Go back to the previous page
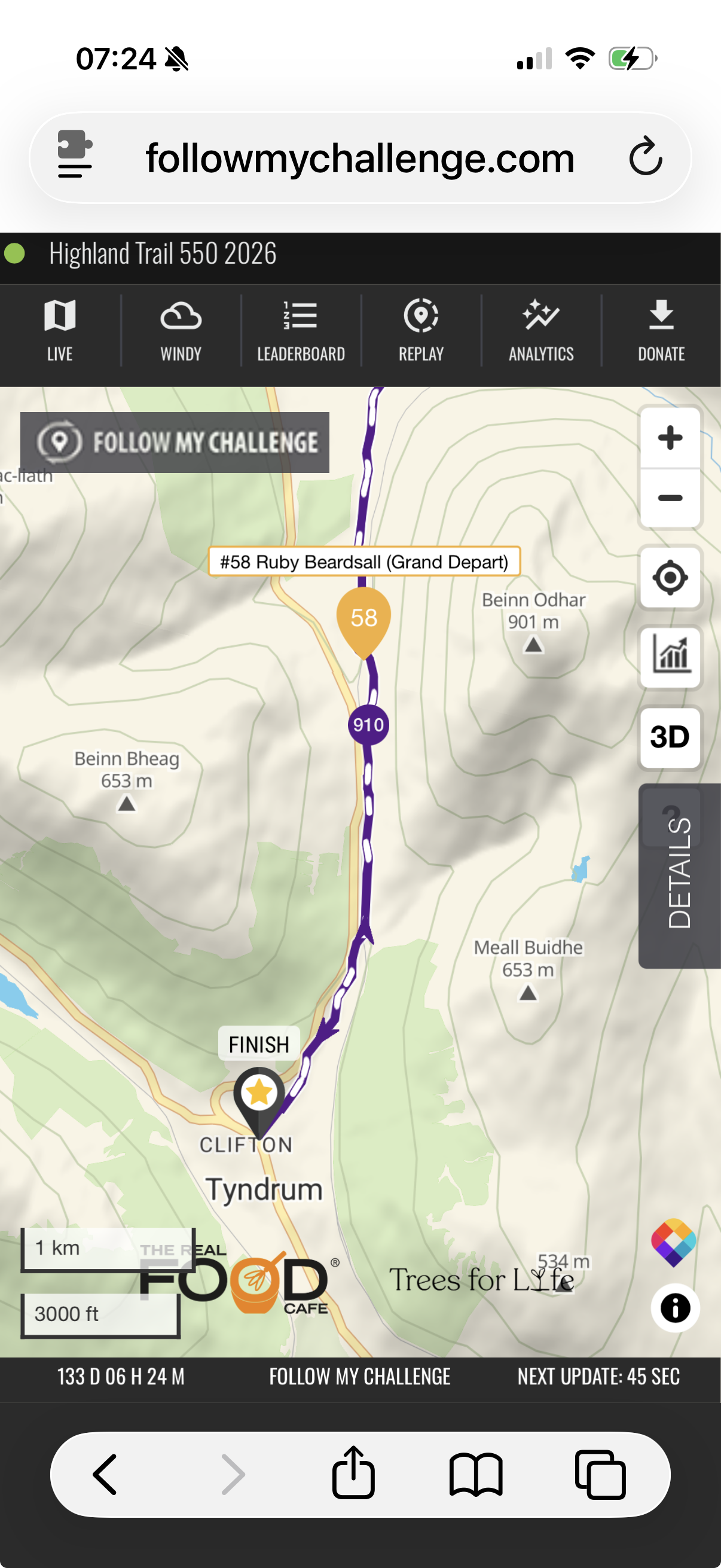This screenshot has height=1568, width=721. coord(105,1474)
